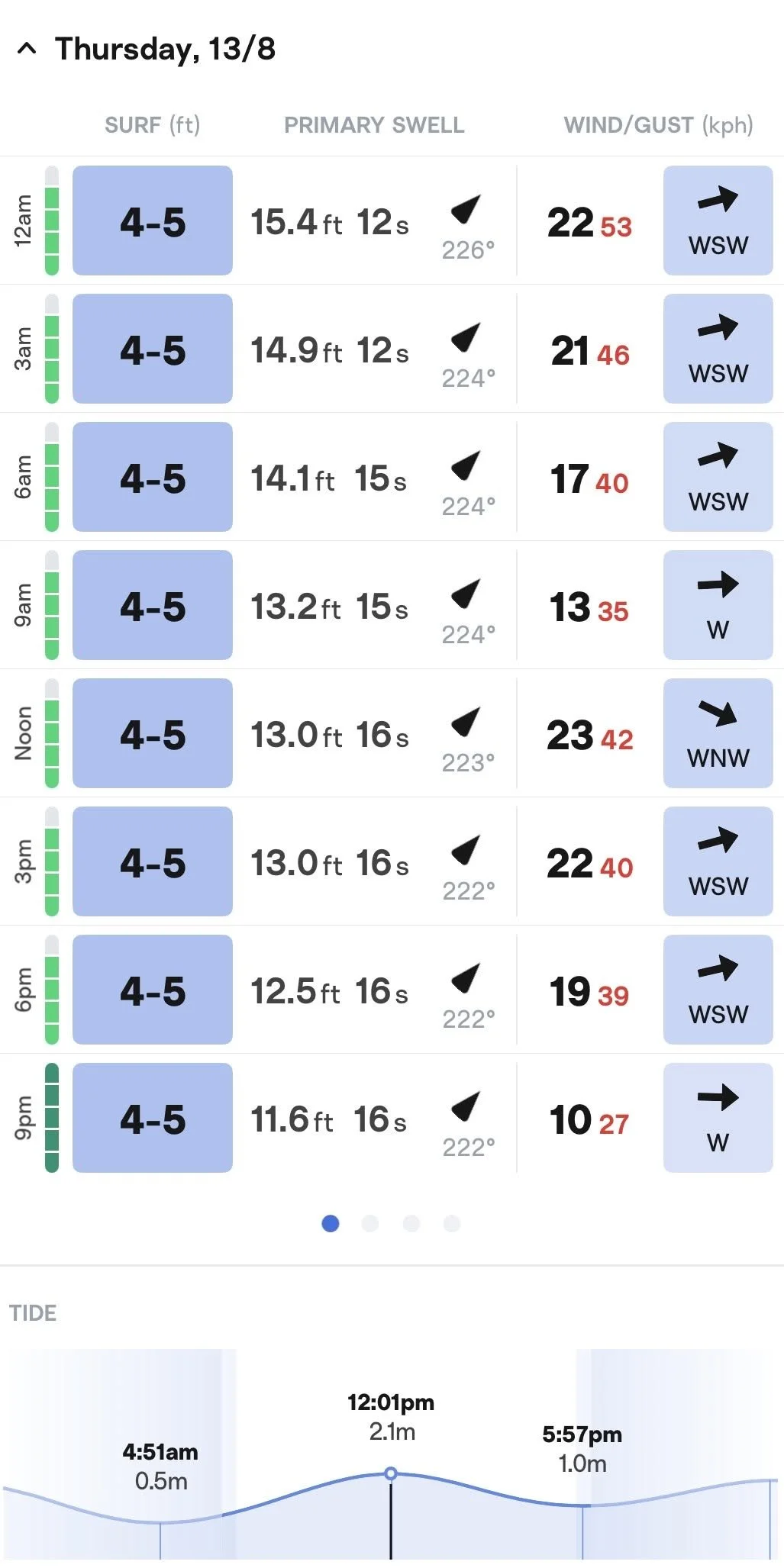Open the Noon forecast row

392,733
